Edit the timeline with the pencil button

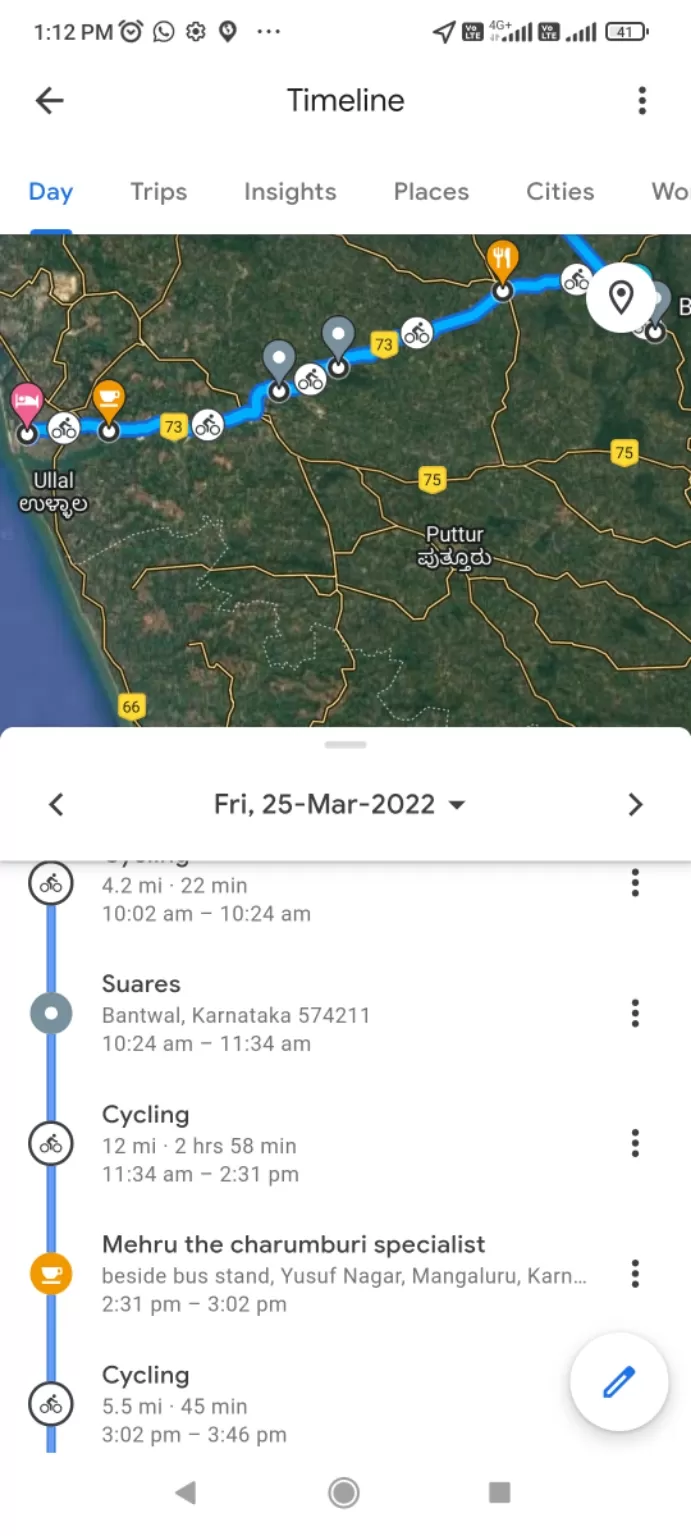[x=618, y=1382]
